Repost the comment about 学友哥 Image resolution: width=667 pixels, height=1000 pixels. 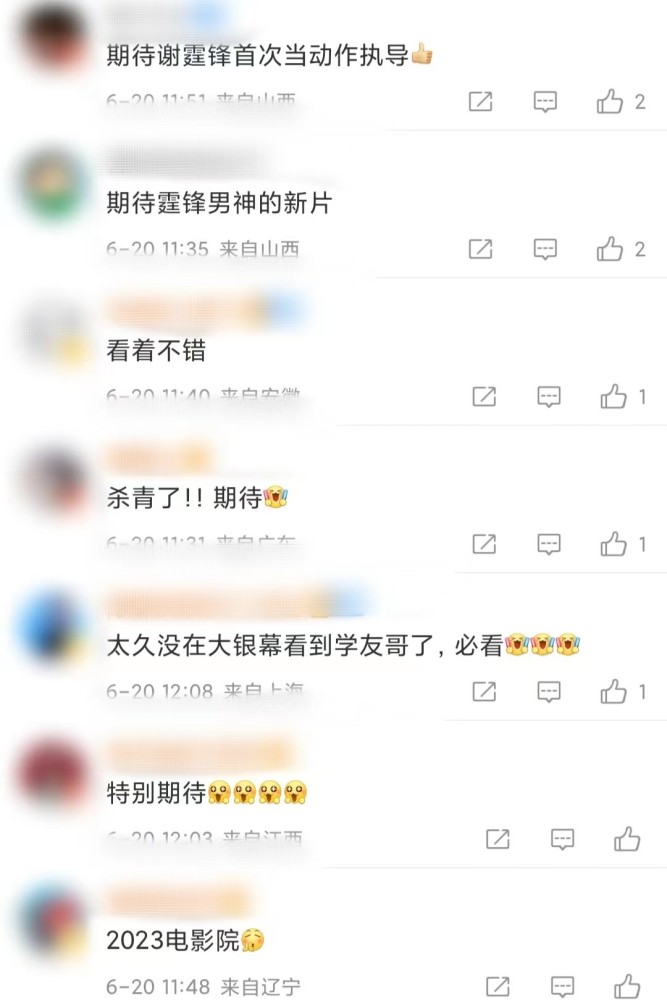click(x=484, y=691)
